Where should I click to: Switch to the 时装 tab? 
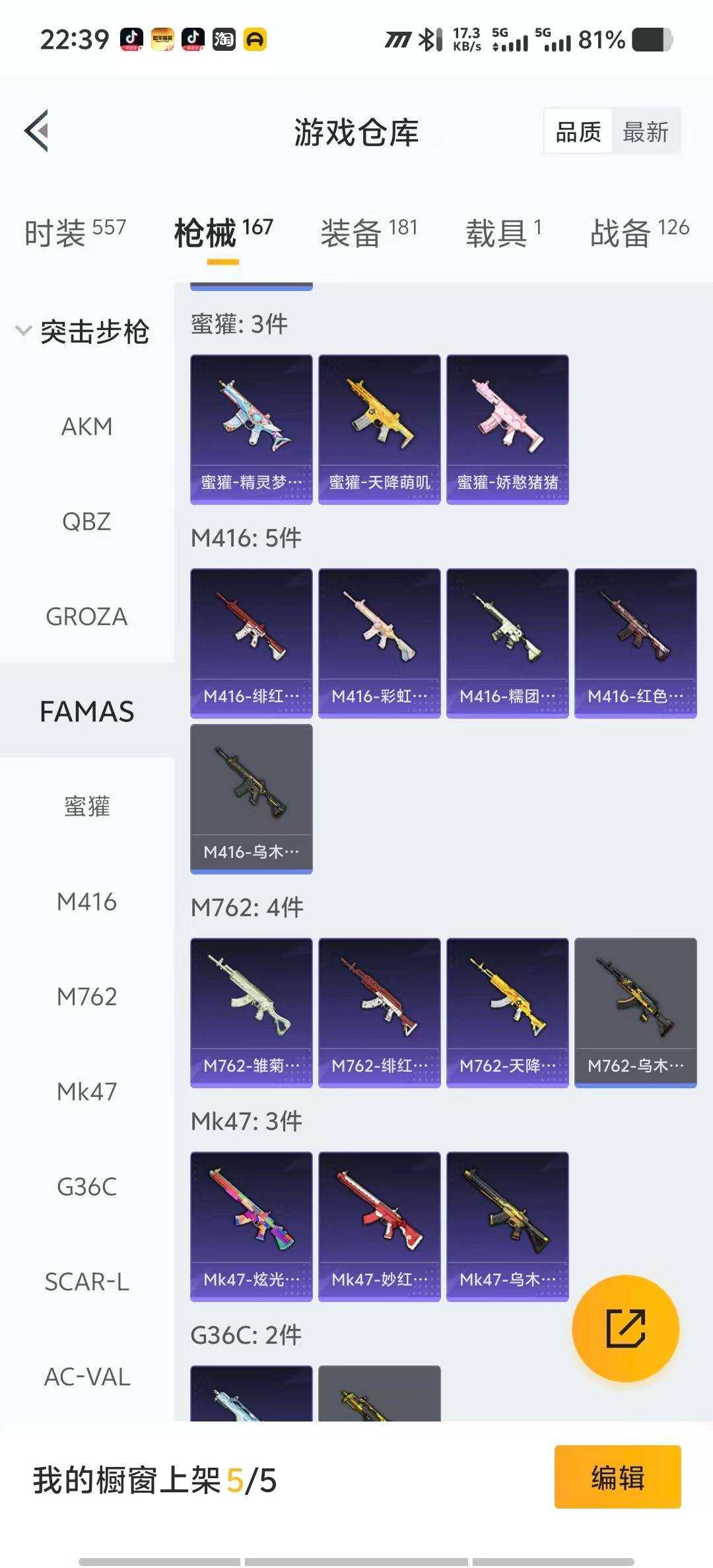coord(75,232)
